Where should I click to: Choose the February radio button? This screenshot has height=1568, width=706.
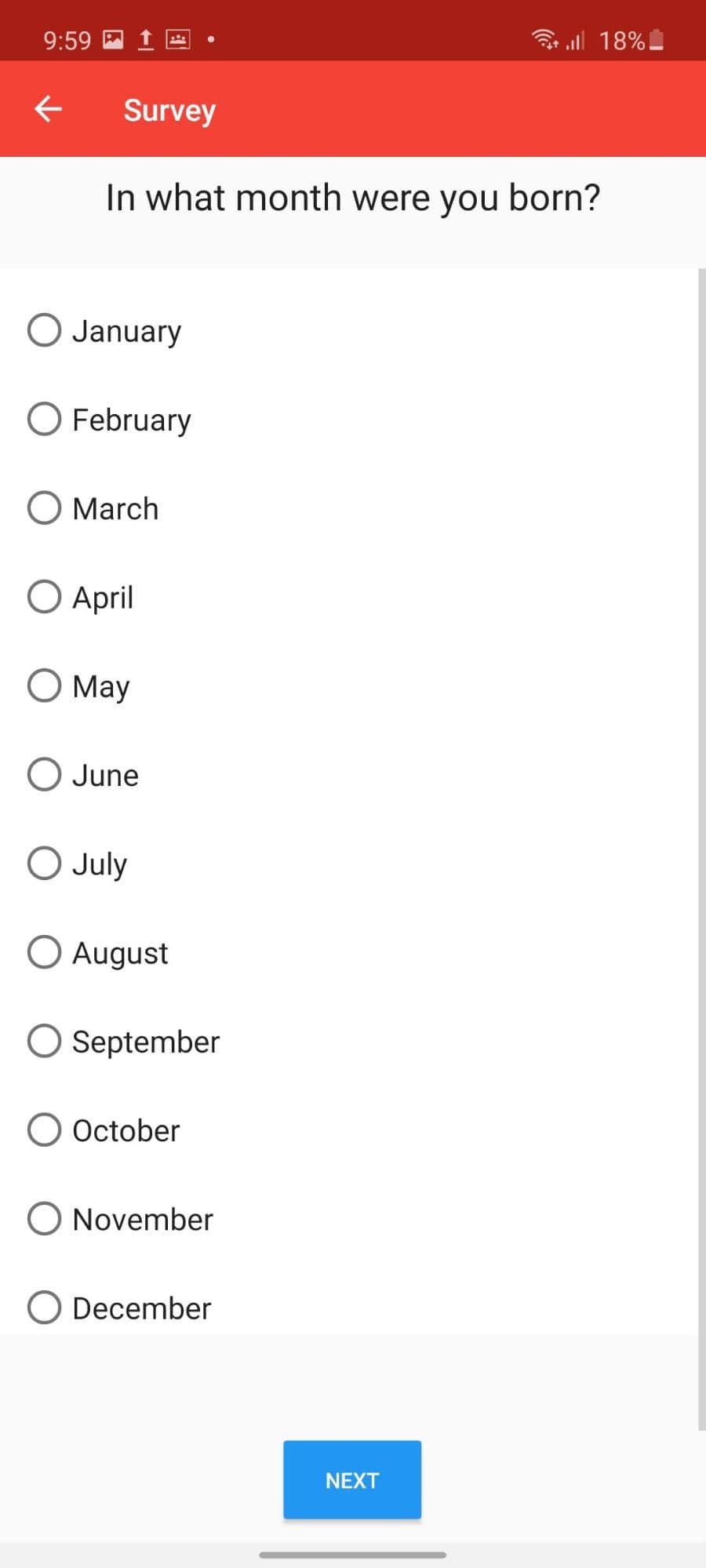tap(44, 419)
